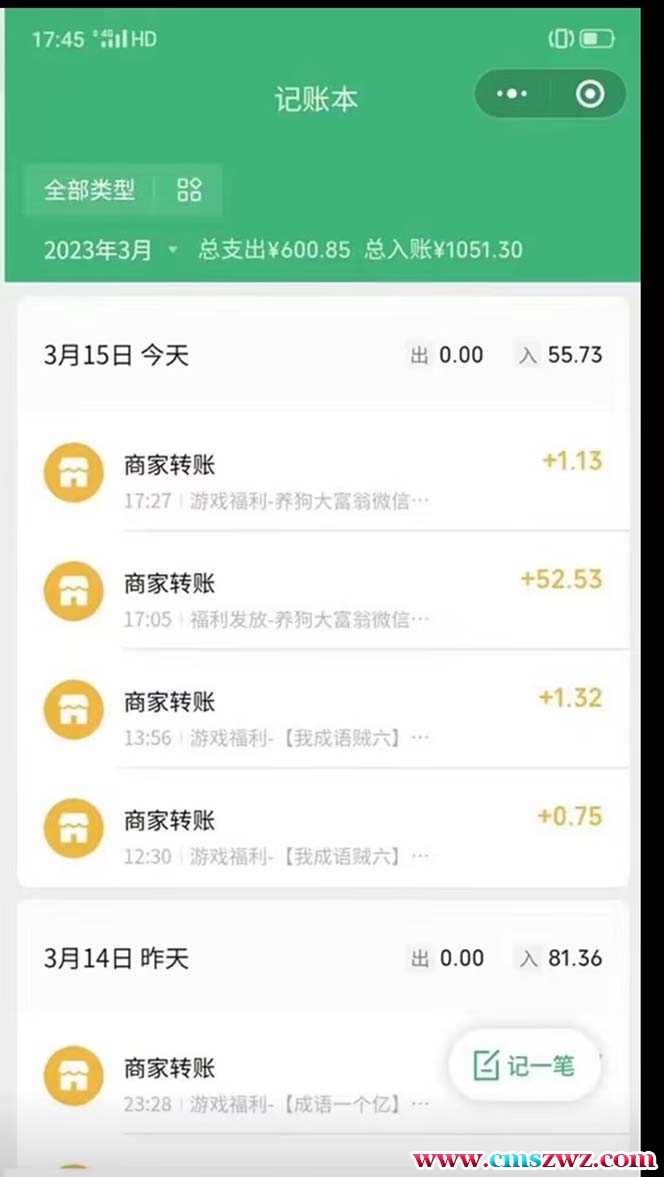This screenshot has height=1177, width=664.
Task: Tap 记一笔 to add a new entry
Action: 525,1065
